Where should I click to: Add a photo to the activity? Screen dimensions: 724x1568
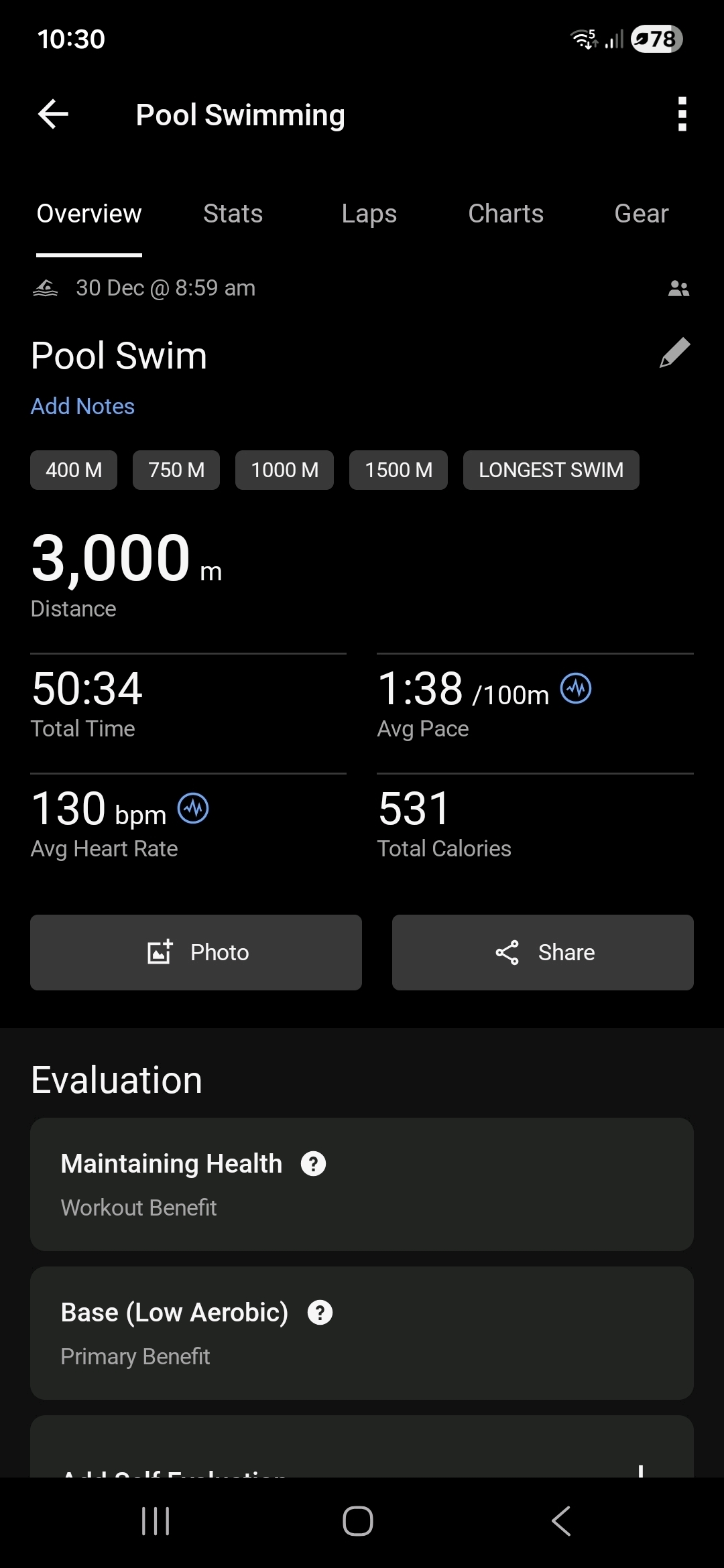196,952
